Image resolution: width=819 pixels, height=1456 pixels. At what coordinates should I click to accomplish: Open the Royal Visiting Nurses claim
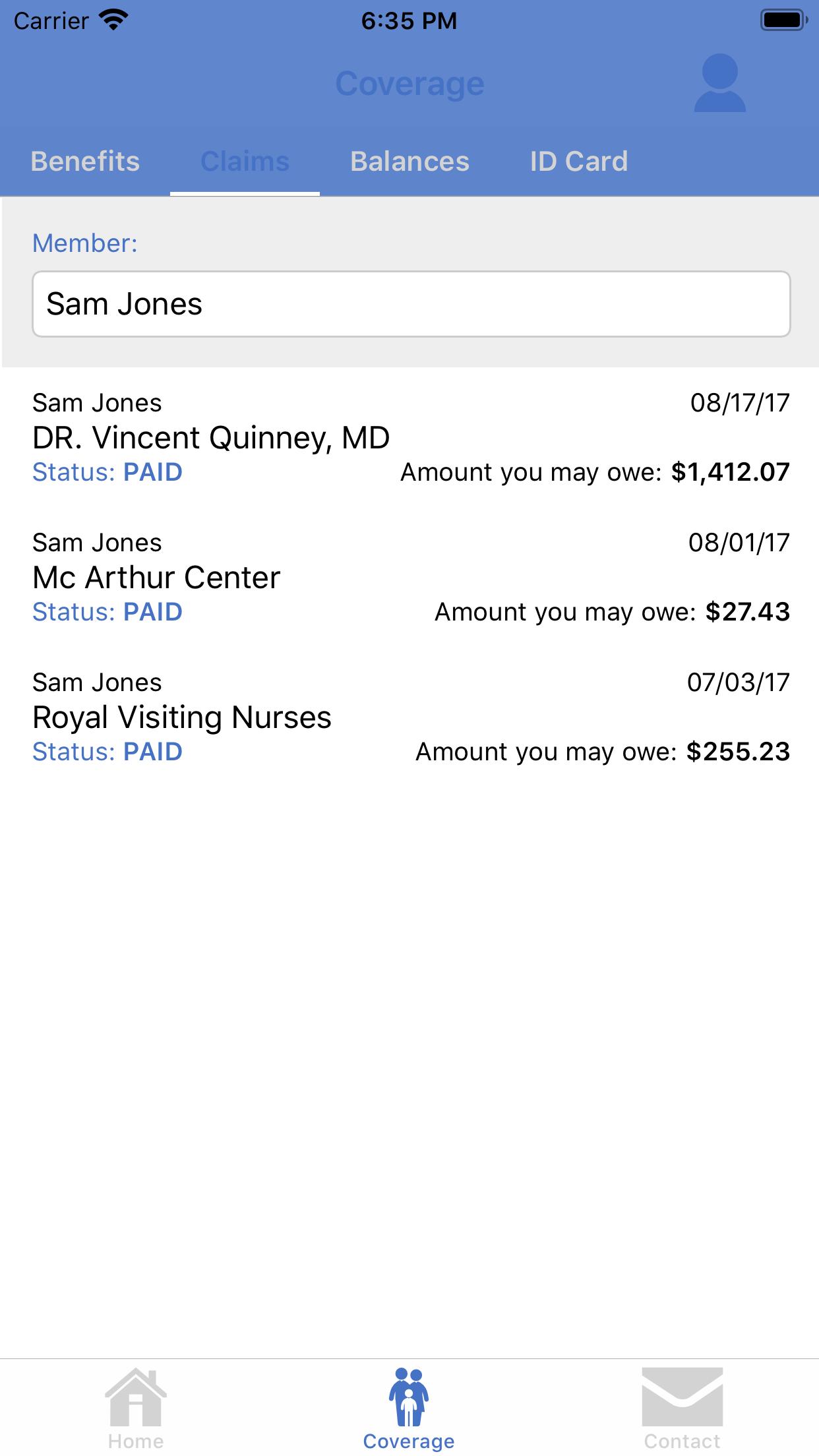411,717
